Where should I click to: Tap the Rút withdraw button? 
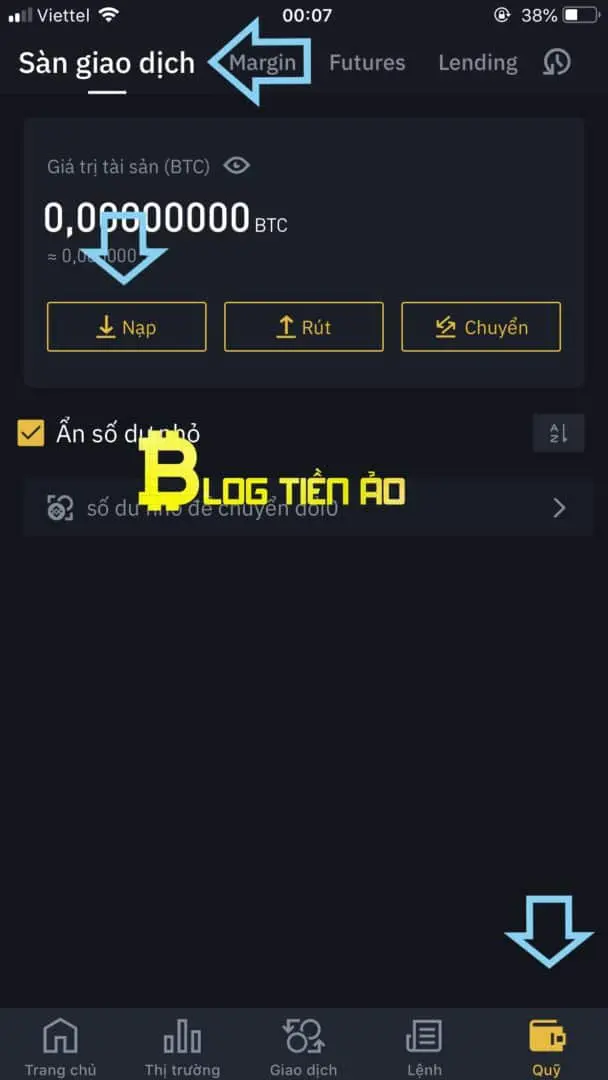click(304, 326)
